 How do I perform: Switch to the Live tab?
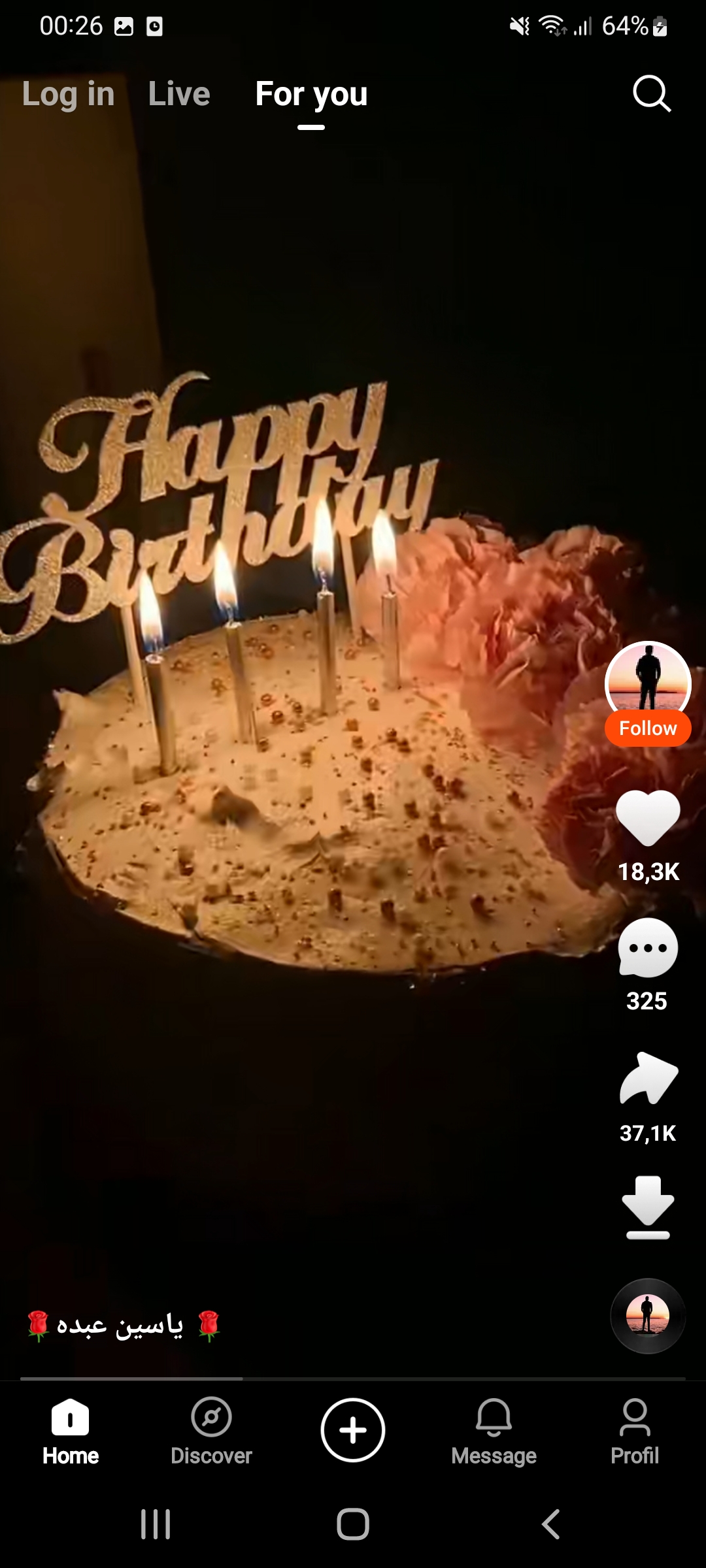(x=179, y=94)
